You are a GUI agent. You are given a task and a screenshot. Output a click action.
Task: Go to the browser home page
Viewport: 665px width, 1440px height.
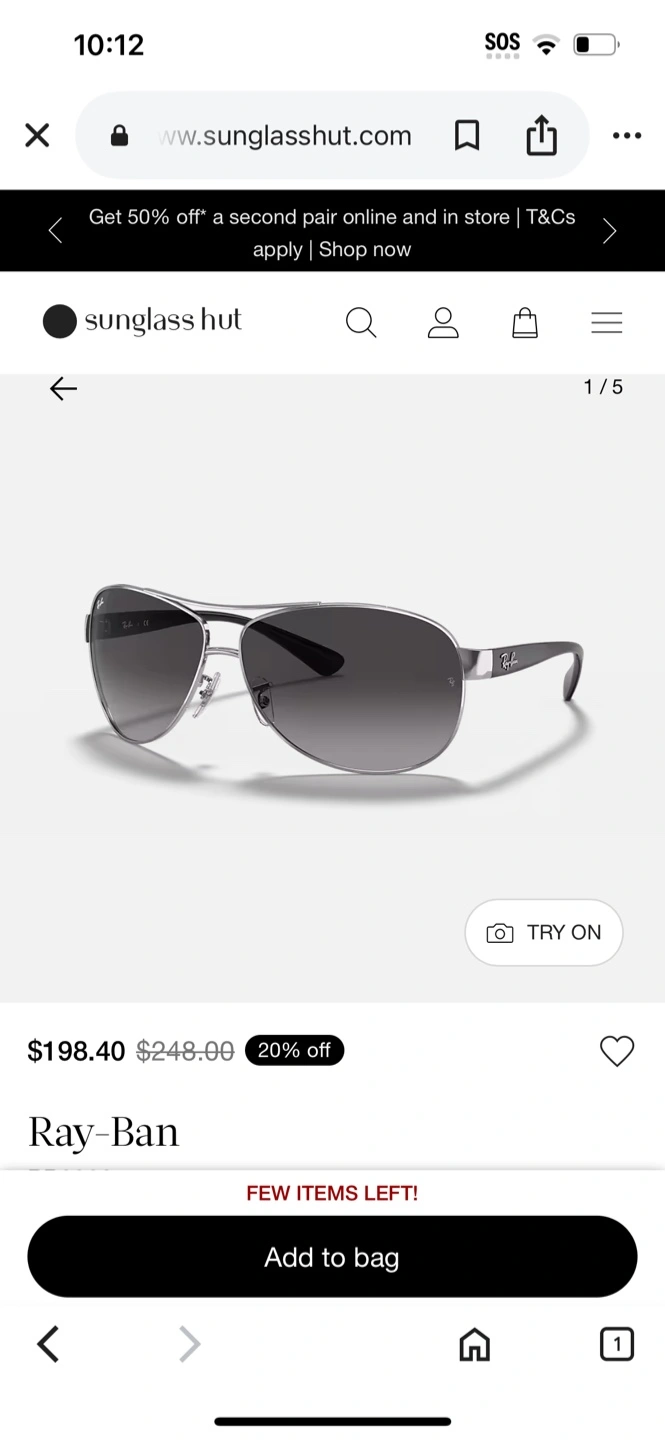474,1344
